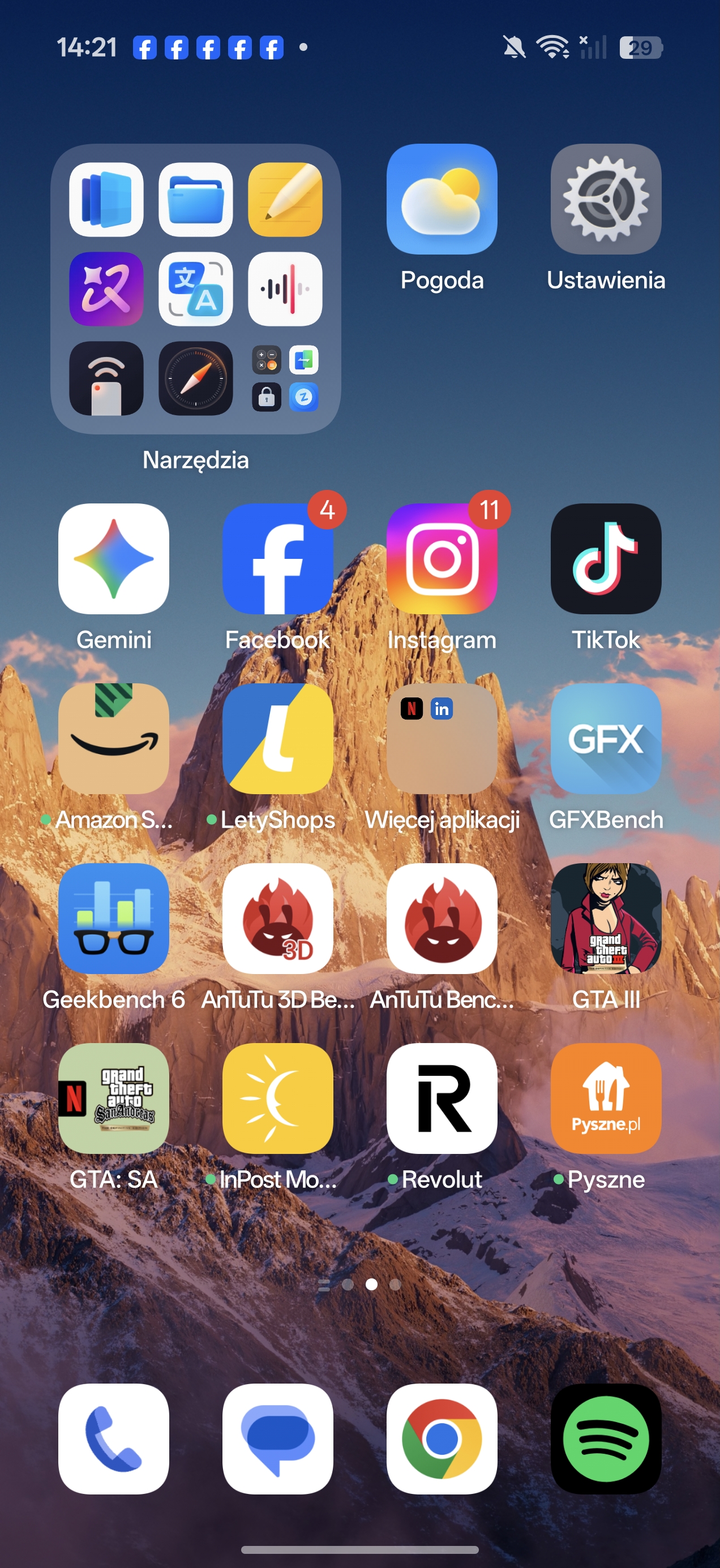720x1568 pixels.
Task: Open the Więcej aplikacji folder
Action: (x=442, y=738)
